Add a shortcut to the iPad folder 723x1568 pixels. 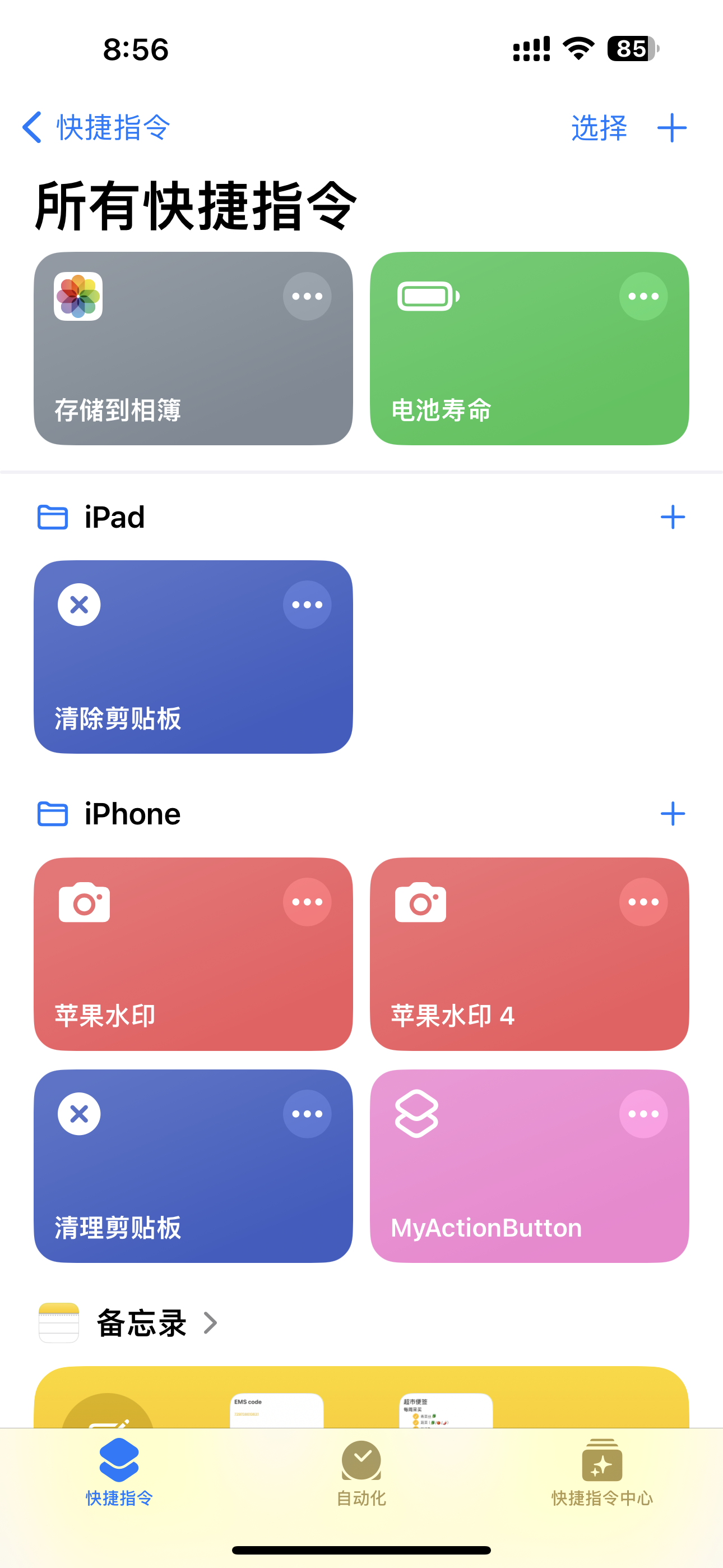point(673,518)
